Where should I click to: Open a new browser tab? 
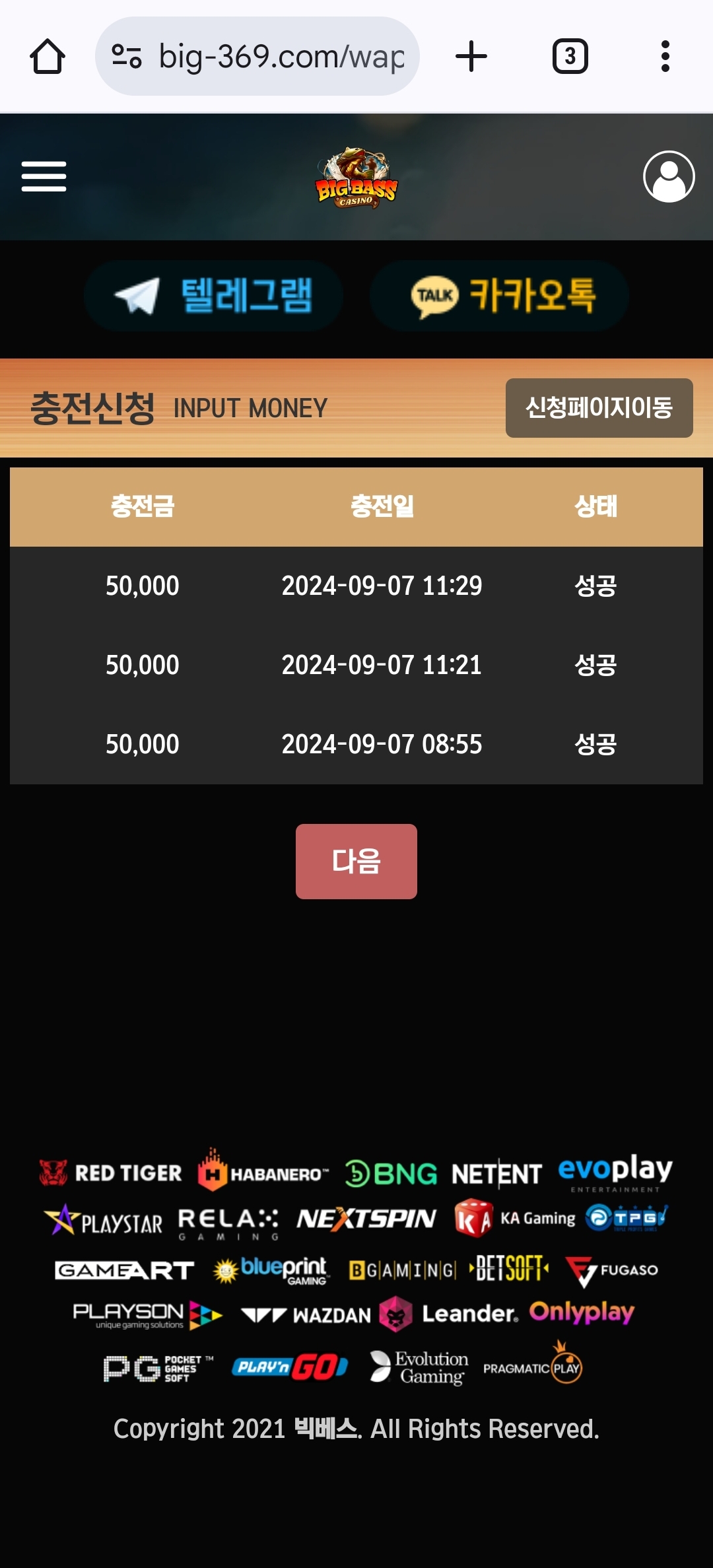pyautogui.click(x=471, y=56)
